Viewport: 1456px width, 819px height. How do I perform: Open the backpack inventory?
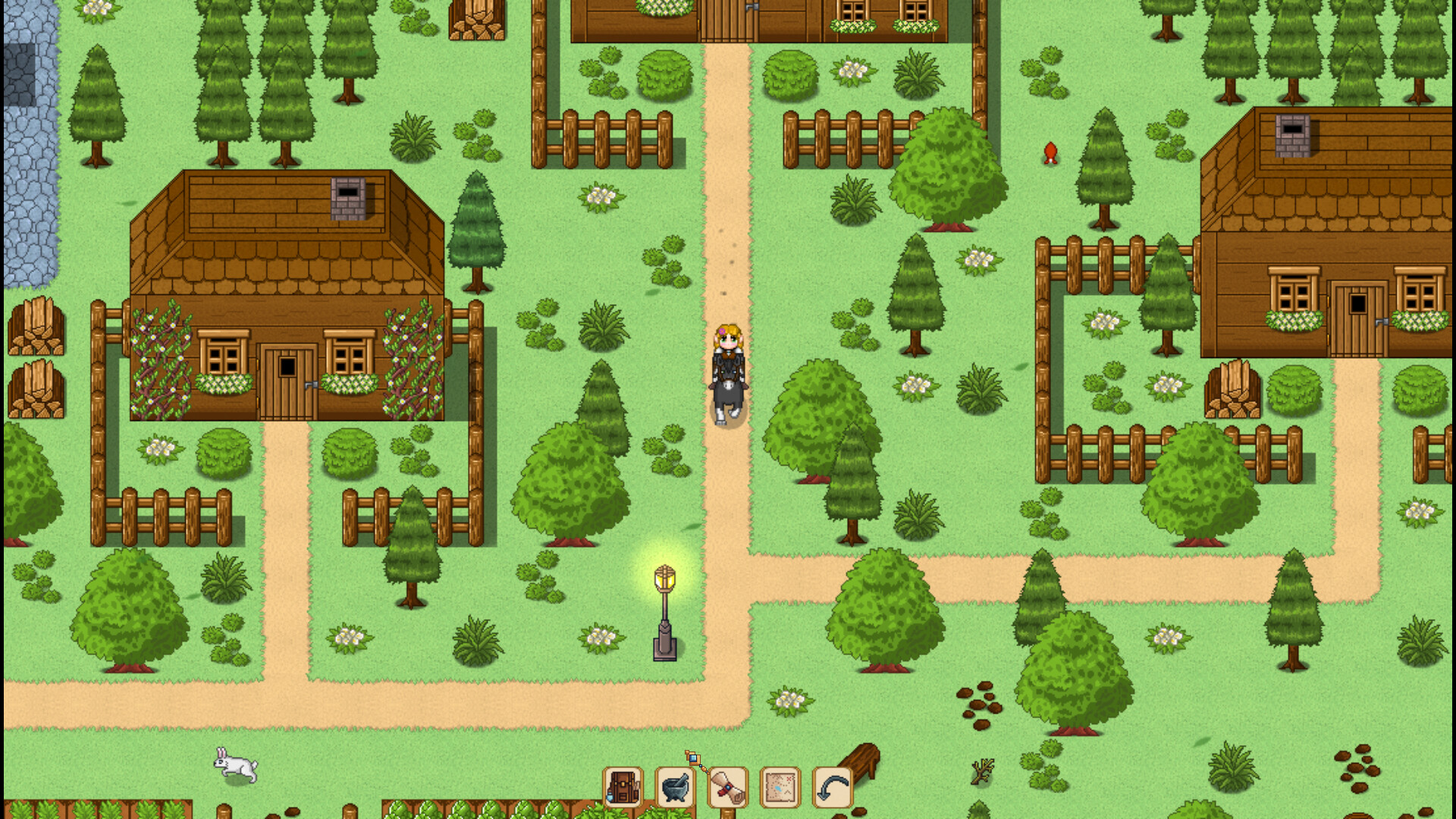click(x=623, y=787)
